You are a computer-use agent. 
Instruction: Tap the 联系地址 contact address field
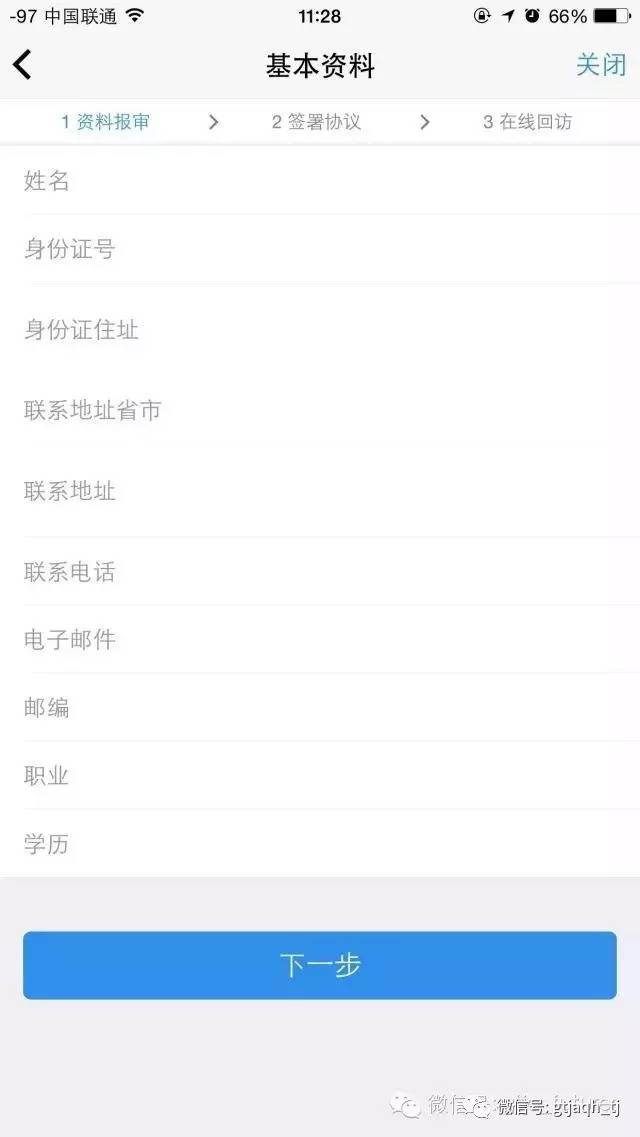tap(320, 491)
